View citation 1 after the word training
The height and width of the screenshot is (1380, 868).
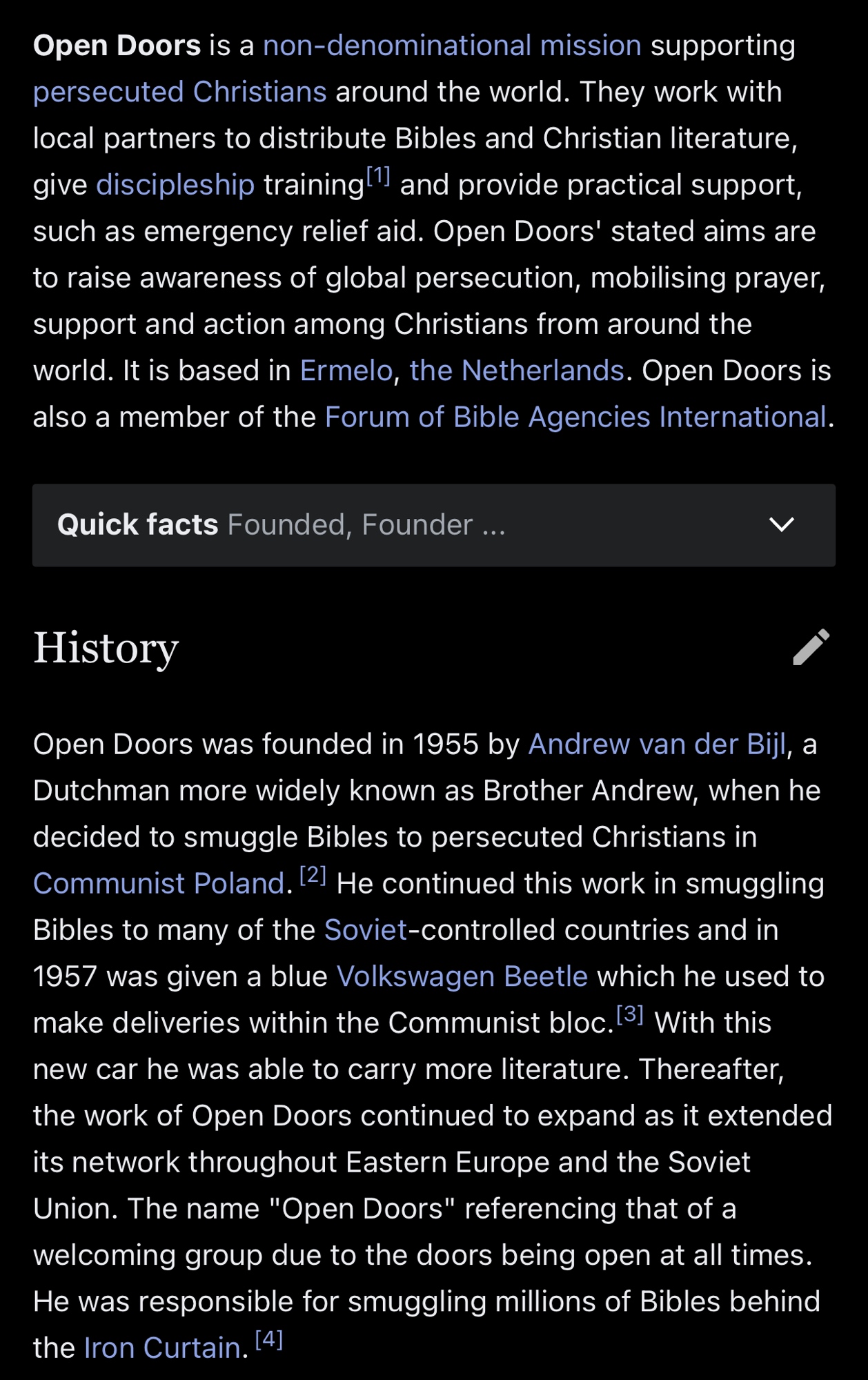378,177
